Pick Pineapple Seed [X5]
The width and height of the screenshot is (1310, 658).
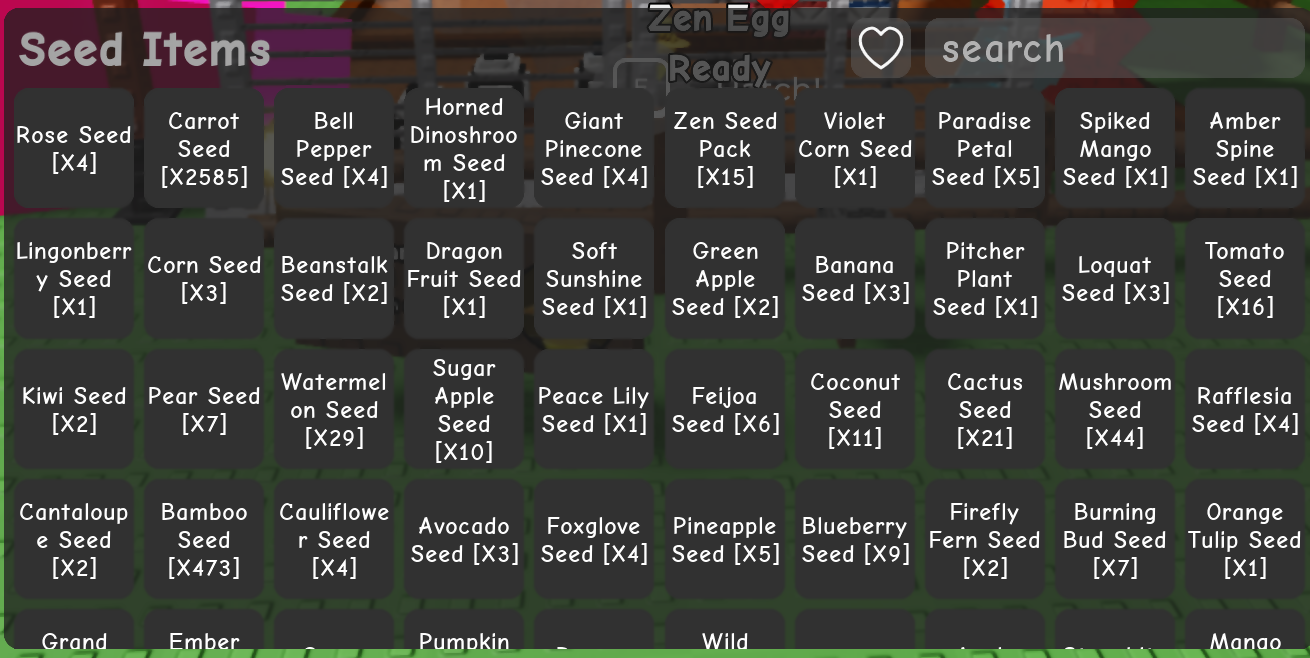[725, 539]
